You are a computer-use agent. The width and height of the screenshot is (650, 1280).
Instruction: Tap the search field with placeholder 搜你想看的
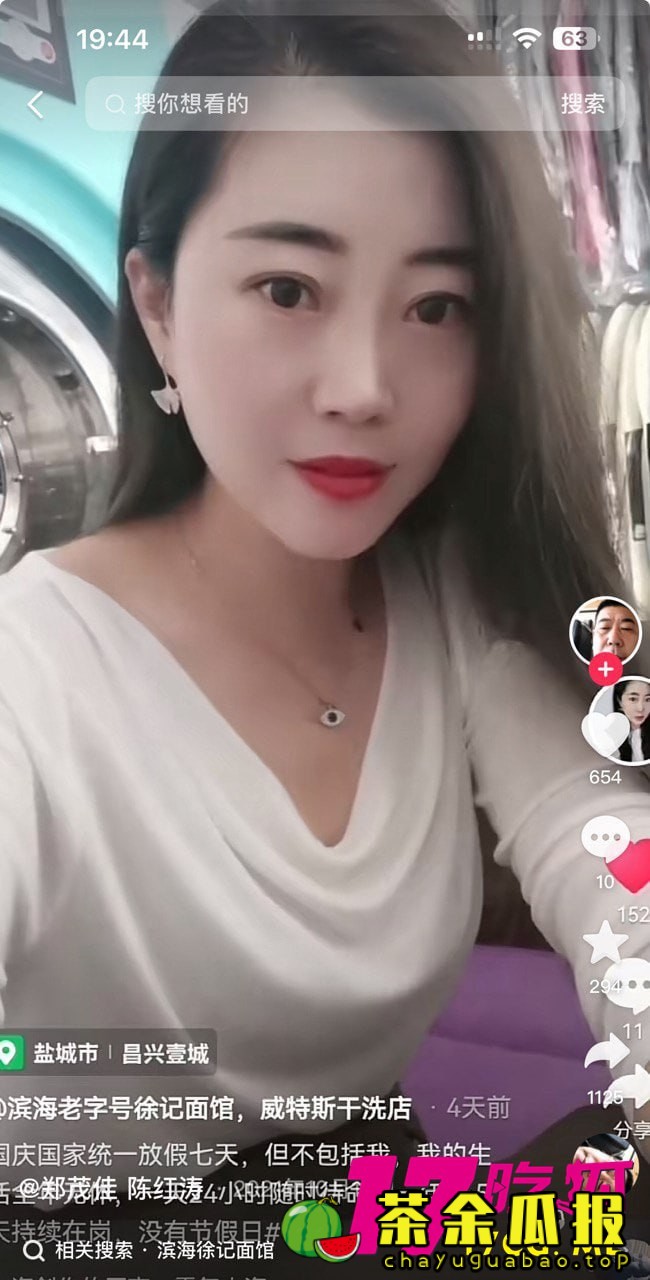click(x=320, y=104)
